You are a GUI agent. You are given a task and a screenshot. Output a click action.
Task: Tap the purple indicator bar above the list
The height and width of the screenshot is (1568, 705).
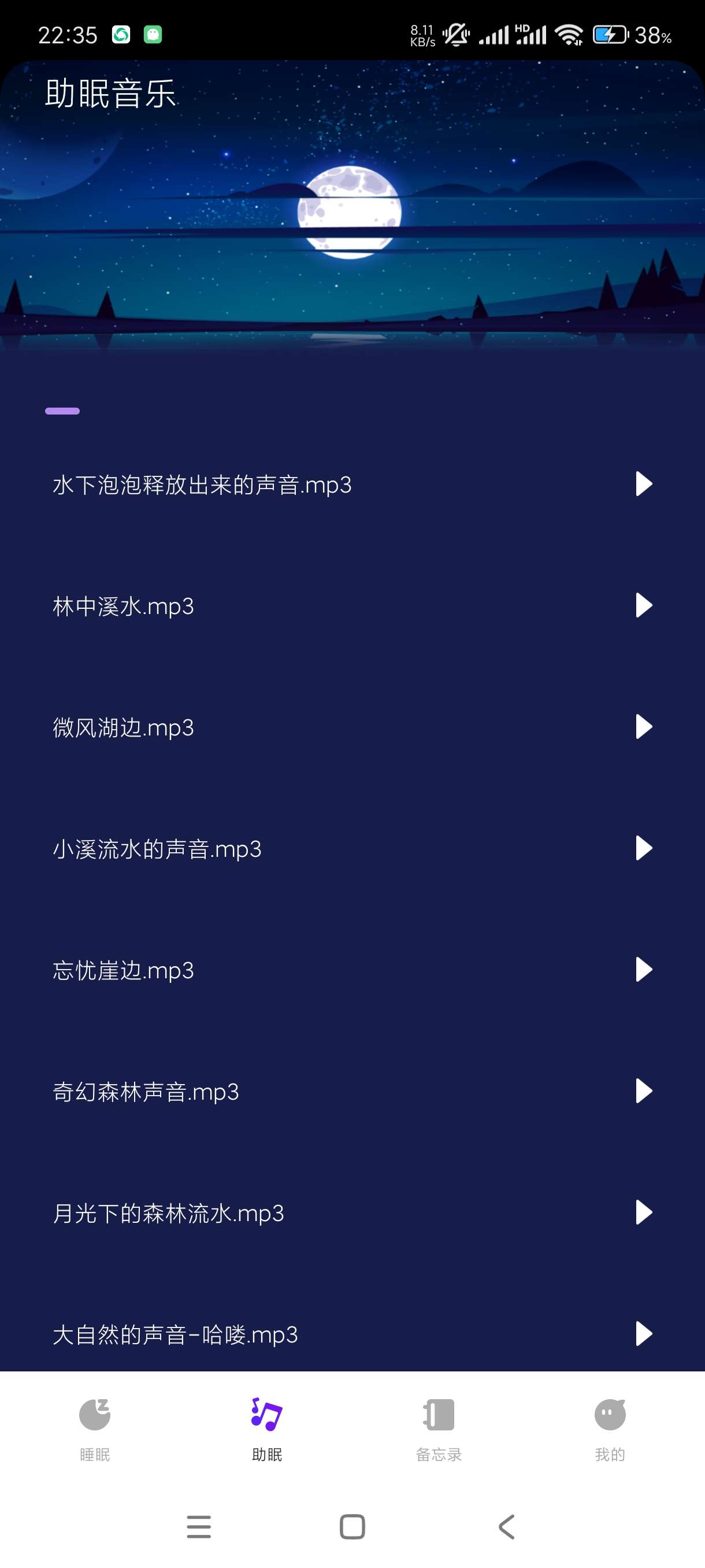tap(62, 412)
